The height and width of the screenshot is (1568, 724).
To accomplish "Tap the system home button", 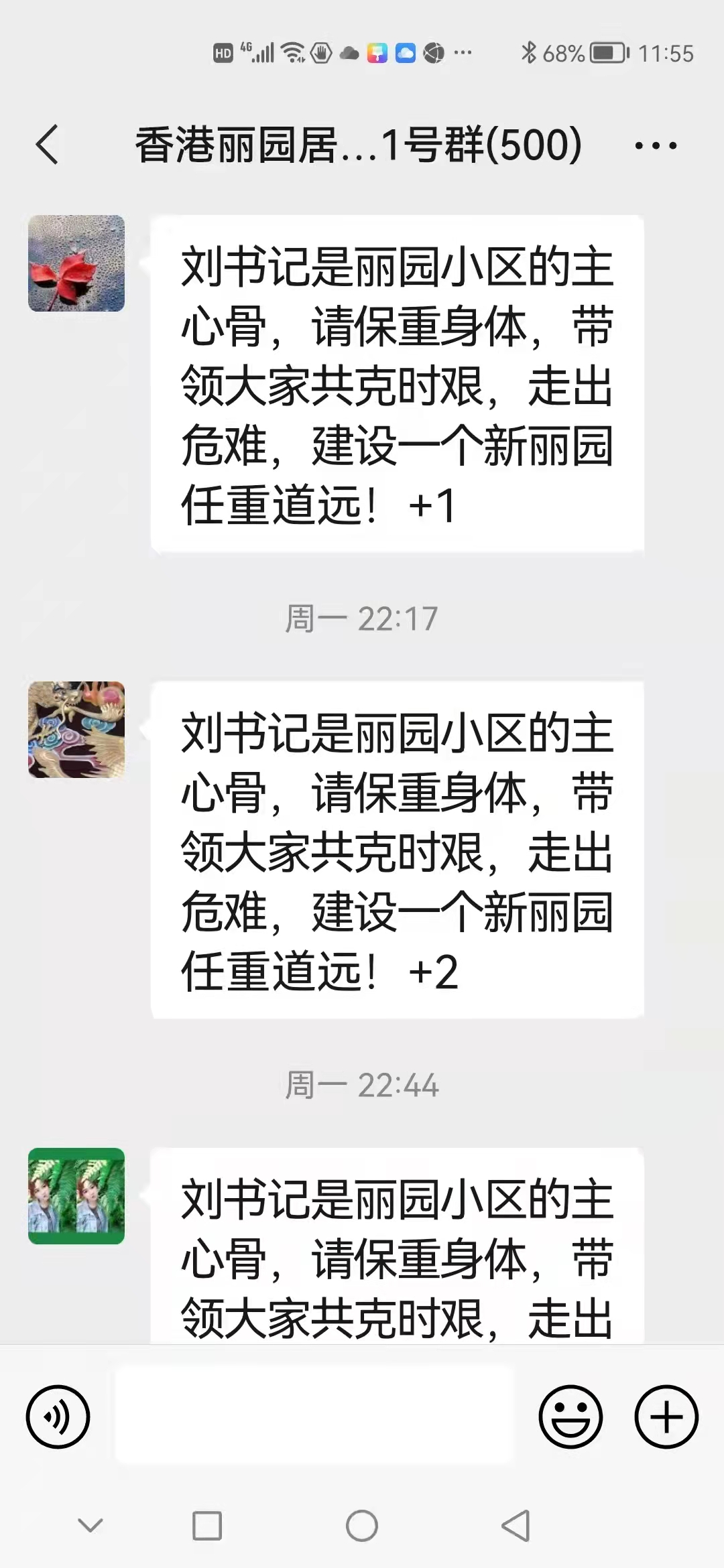I will point(362,1526).
